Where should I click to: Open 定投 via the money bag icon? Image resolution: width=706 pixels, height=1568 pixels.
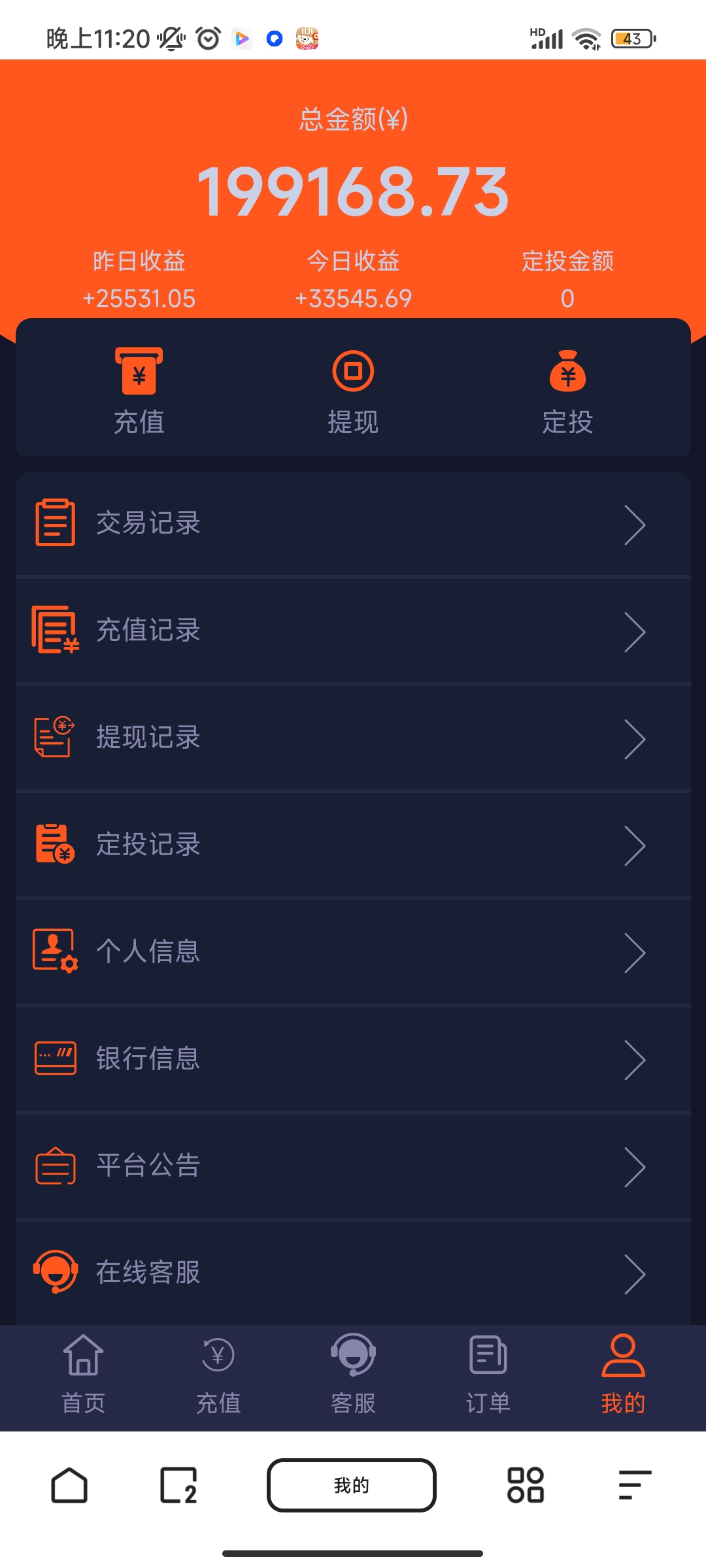567,371
